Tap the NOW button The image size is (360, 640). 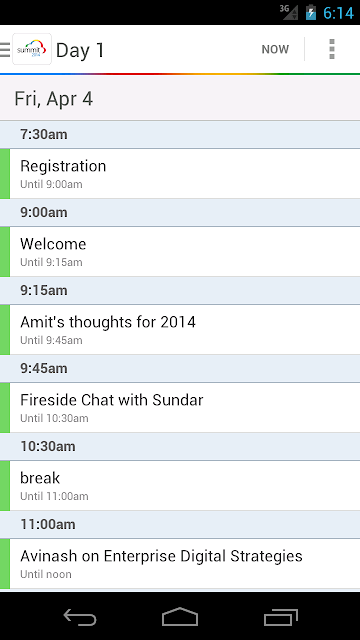click(x=275, y=49)
